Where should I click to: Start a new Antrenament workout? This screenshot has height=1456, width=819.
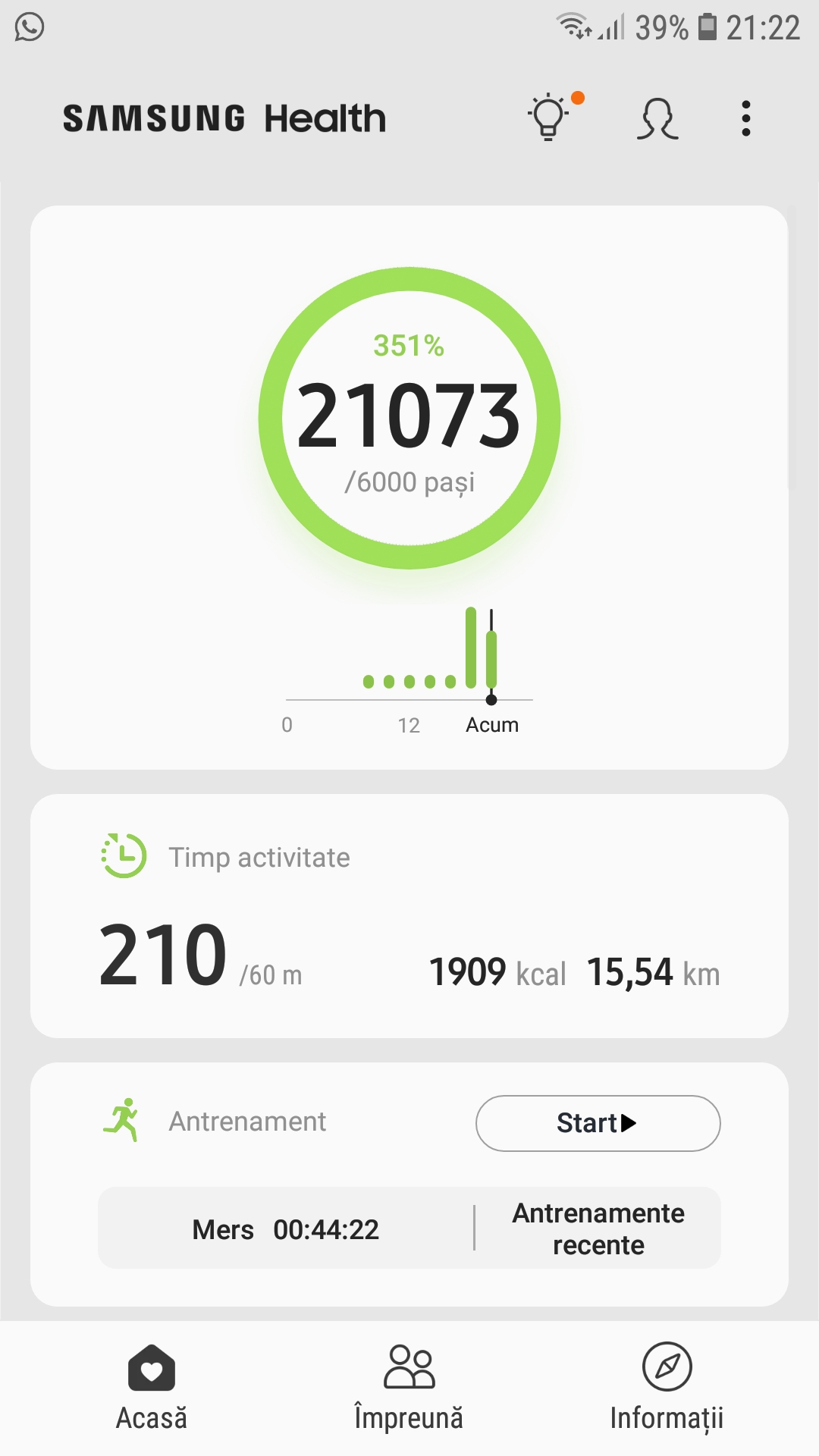click(x=598, y=1123)
